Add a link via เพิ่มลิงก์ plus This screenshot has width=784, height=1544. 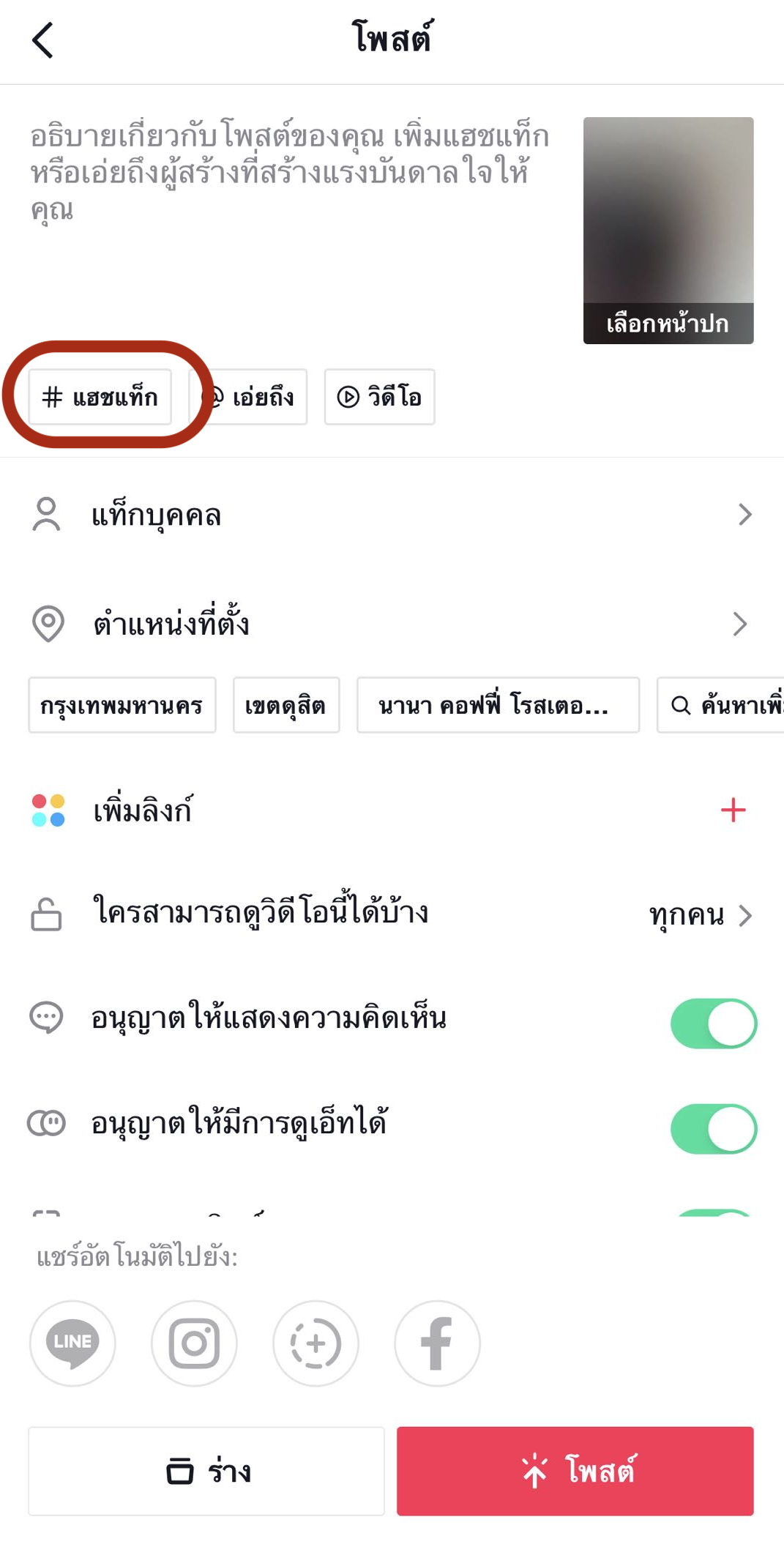click(733, 810)
